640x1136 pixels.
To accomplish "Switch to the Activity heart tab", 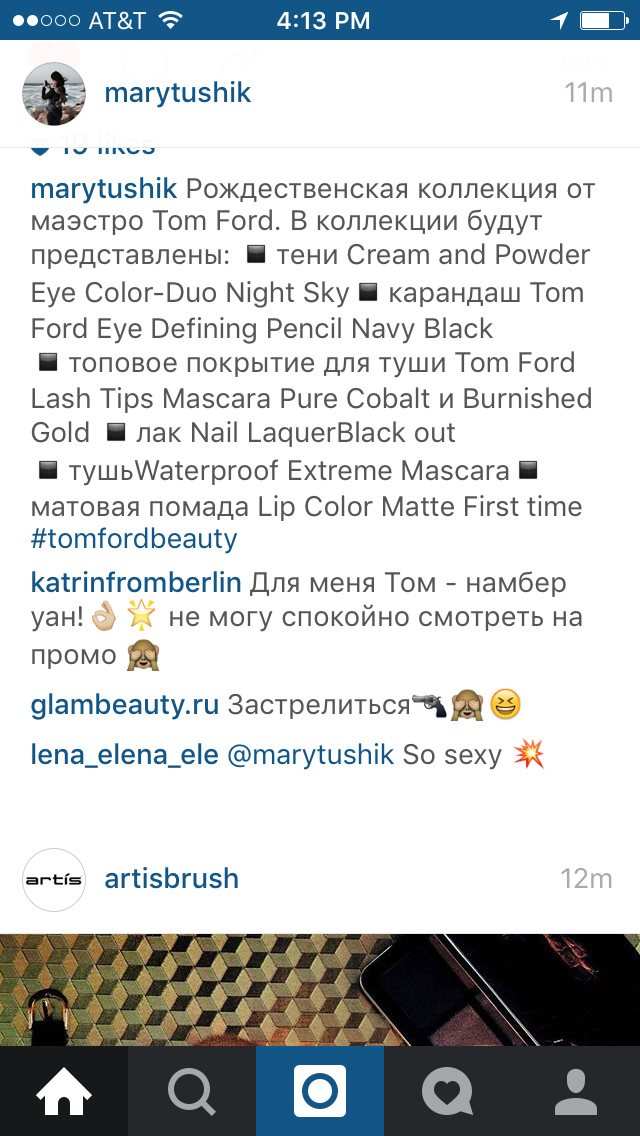I will [x=447, y=1091].
